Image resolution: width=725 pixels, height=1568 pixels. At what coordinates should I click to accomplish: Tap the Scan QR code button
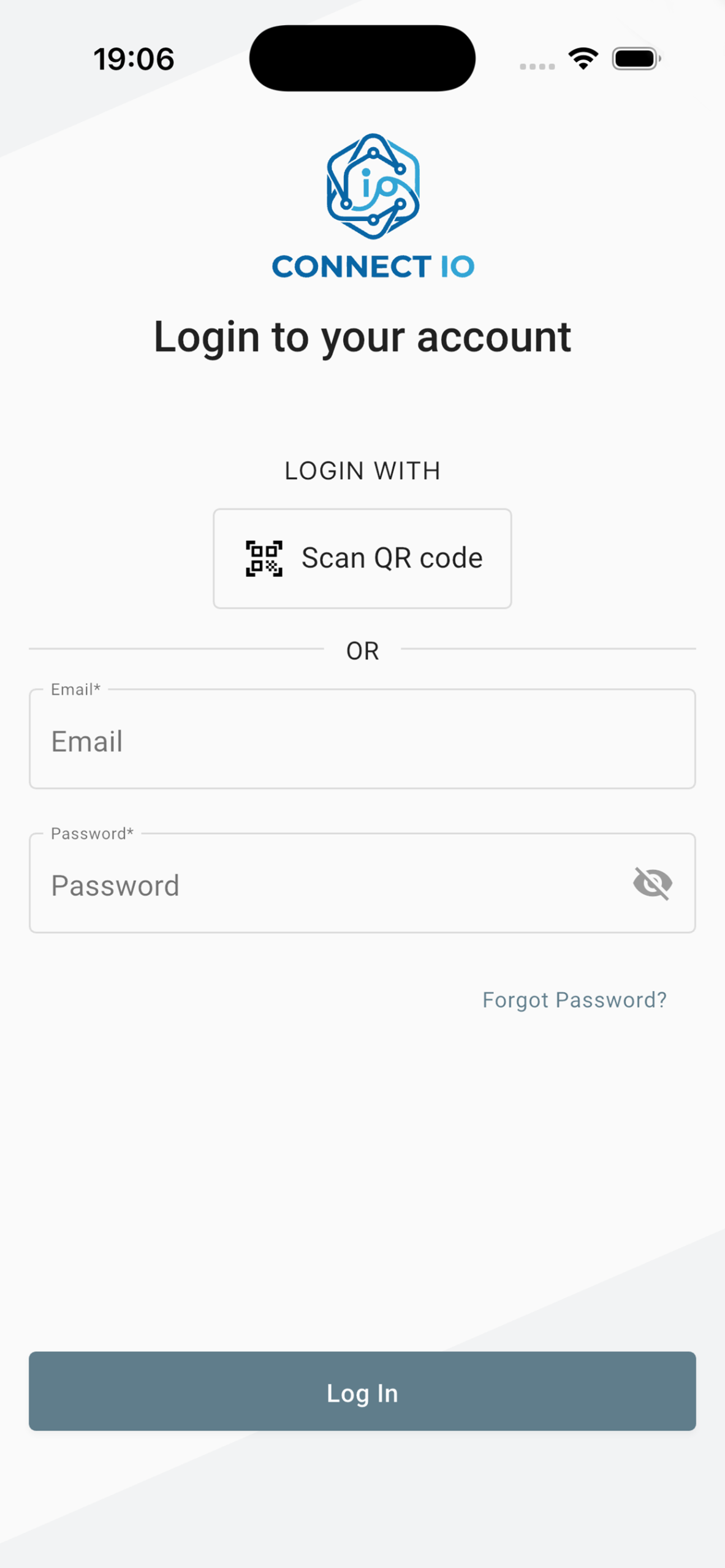[362, 558]
